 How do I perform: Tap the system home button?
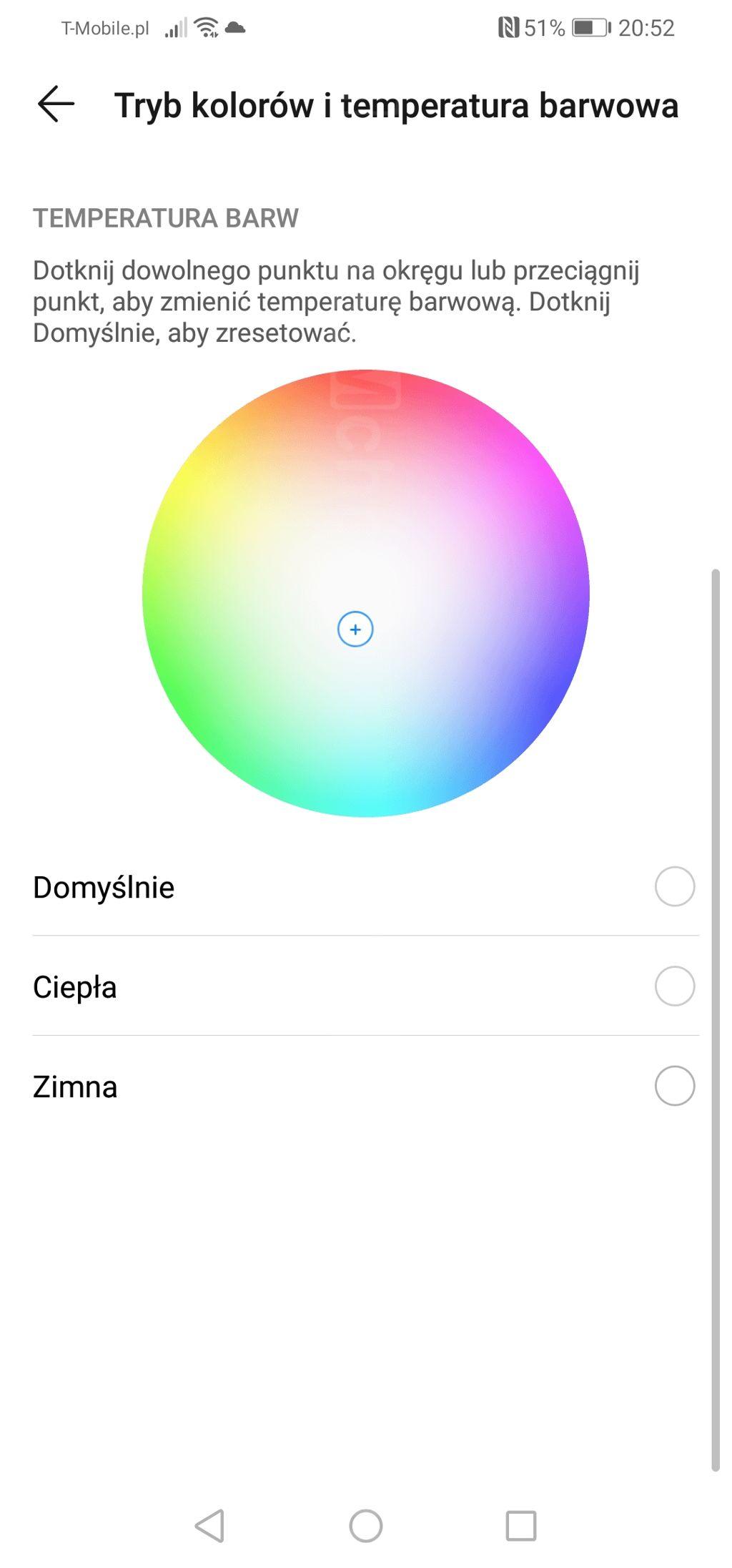click(x=365, y=1525)
